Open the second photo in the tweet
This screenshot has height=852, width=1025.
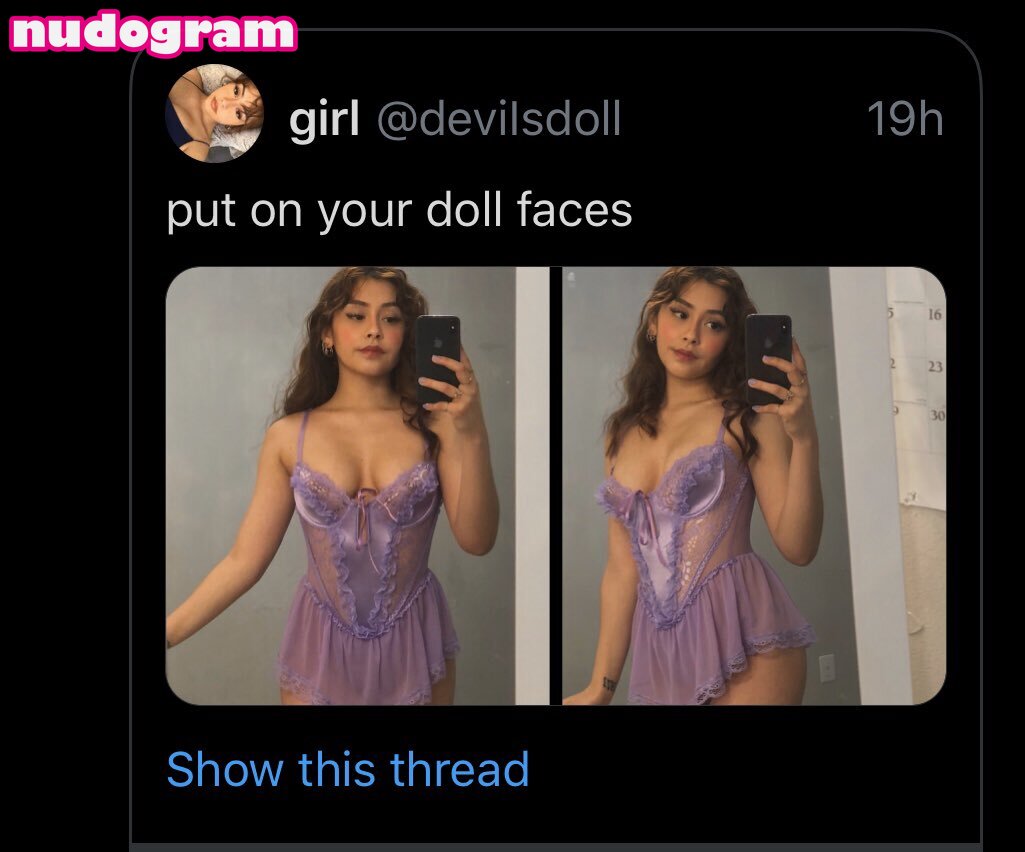coord(753,486)
